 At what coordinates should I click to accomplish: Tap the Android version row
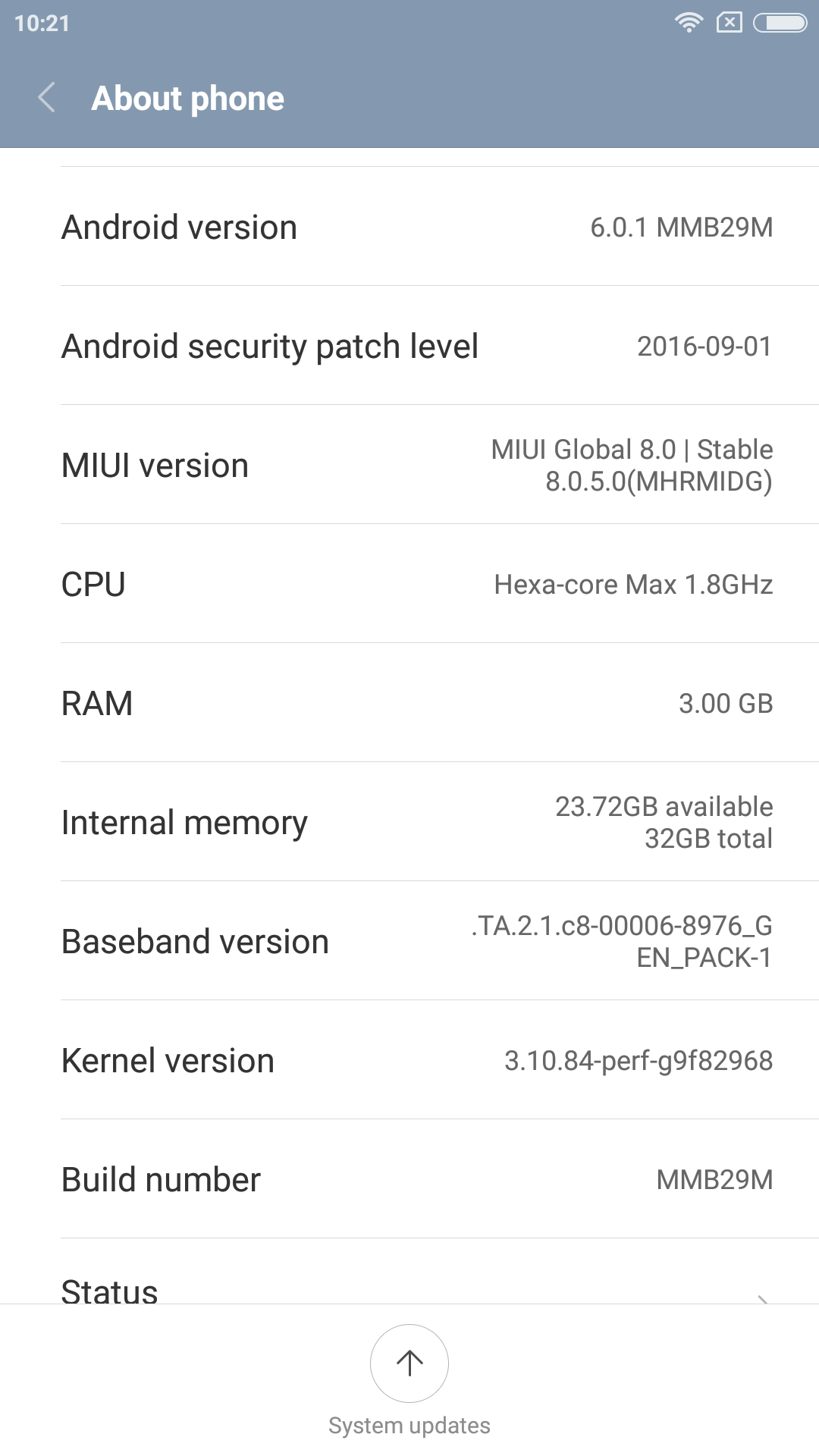[409, 227]
